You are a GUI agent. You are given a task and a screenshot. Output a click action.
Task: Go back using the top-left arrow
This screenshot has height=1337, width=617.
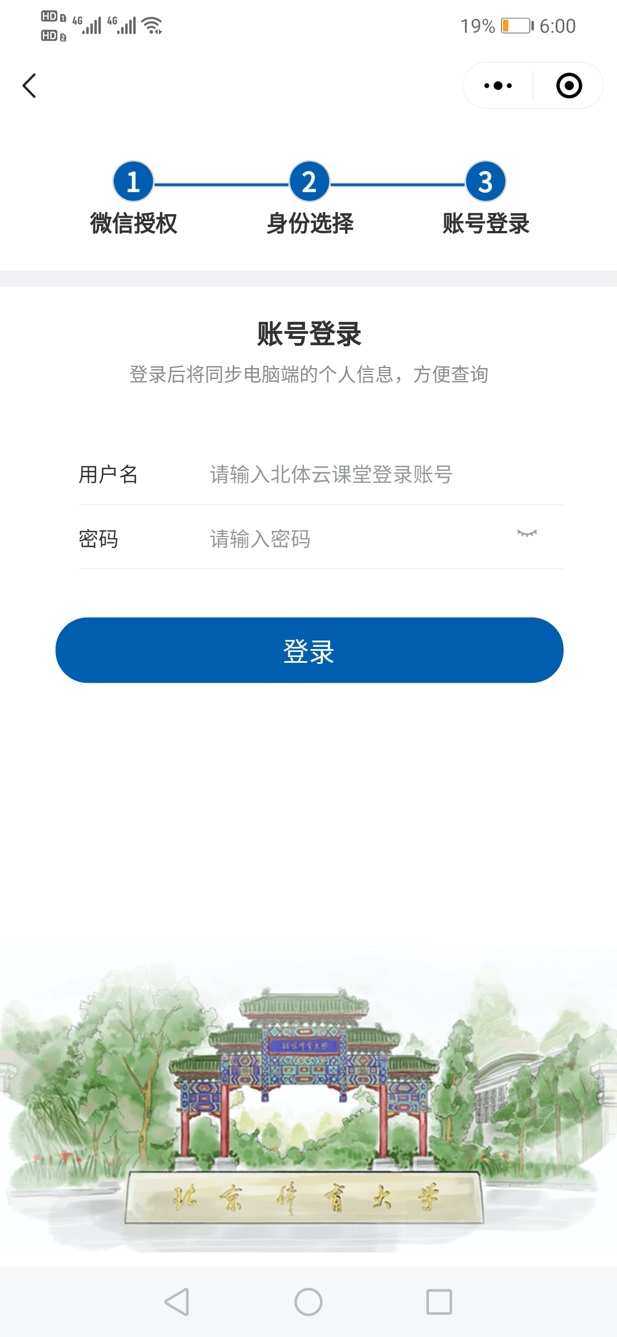[x=29, y=86]
